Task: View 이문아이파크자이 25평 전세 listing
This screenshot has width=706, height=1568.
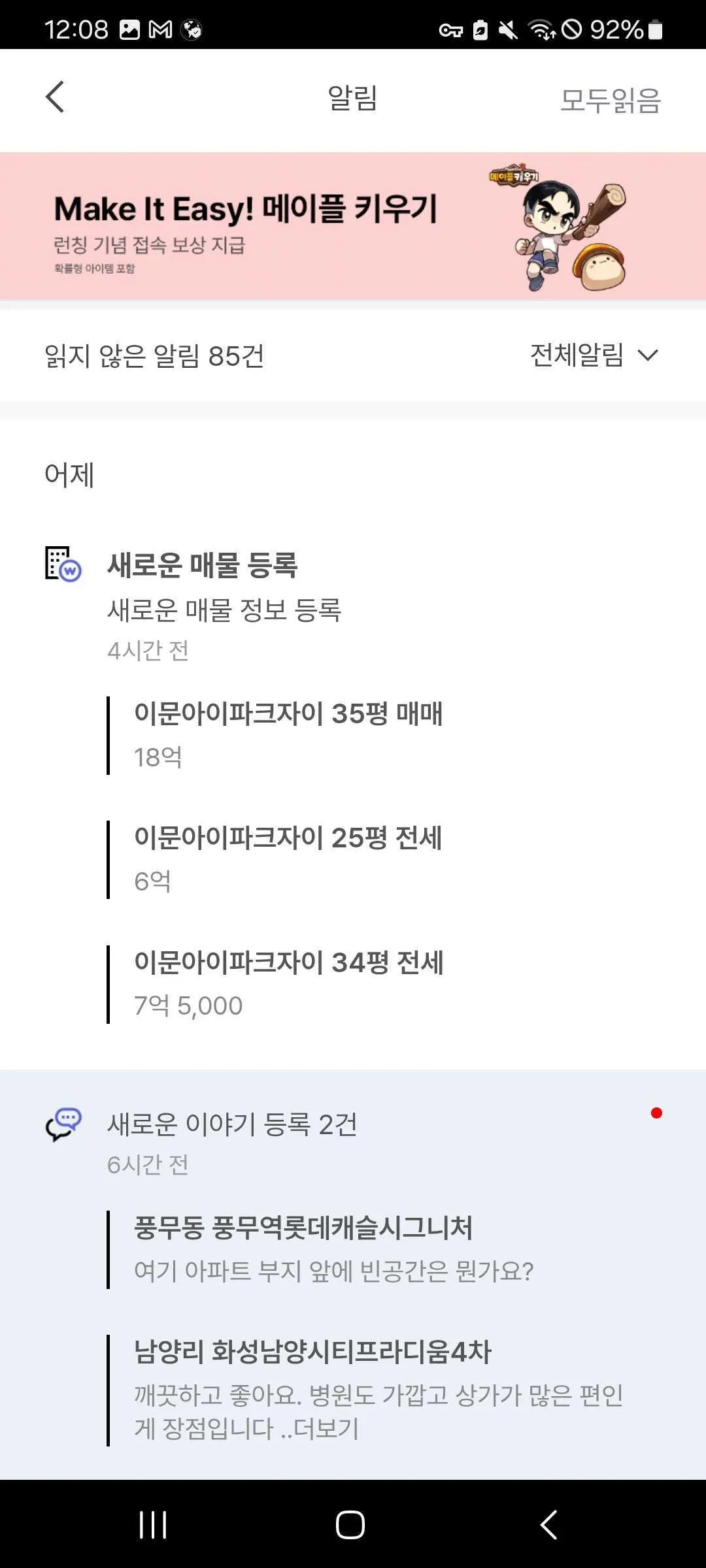Action: click(288, 858)
